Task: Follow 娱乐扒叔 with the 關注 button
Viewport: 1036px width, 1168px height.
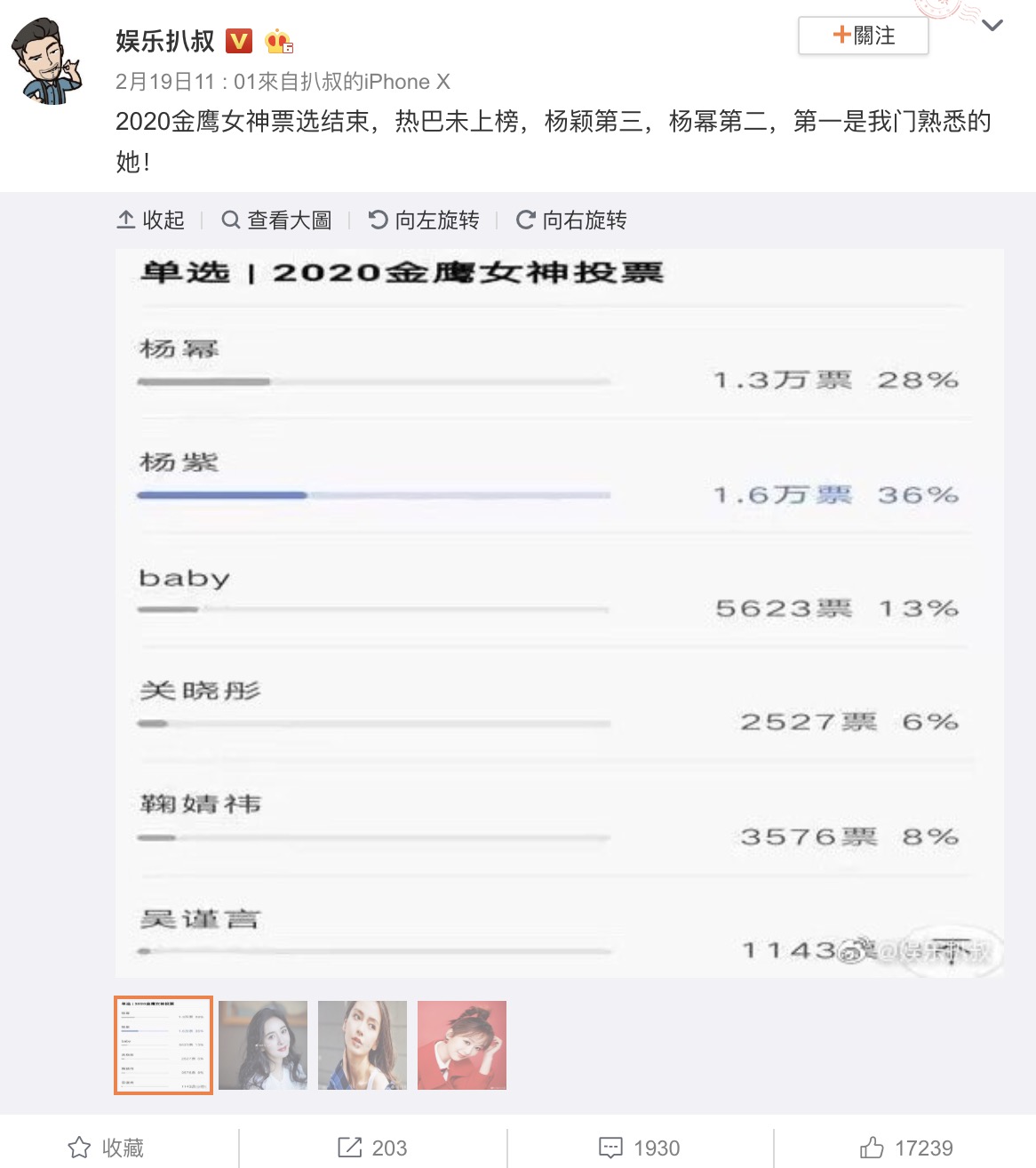Action: 863,36
